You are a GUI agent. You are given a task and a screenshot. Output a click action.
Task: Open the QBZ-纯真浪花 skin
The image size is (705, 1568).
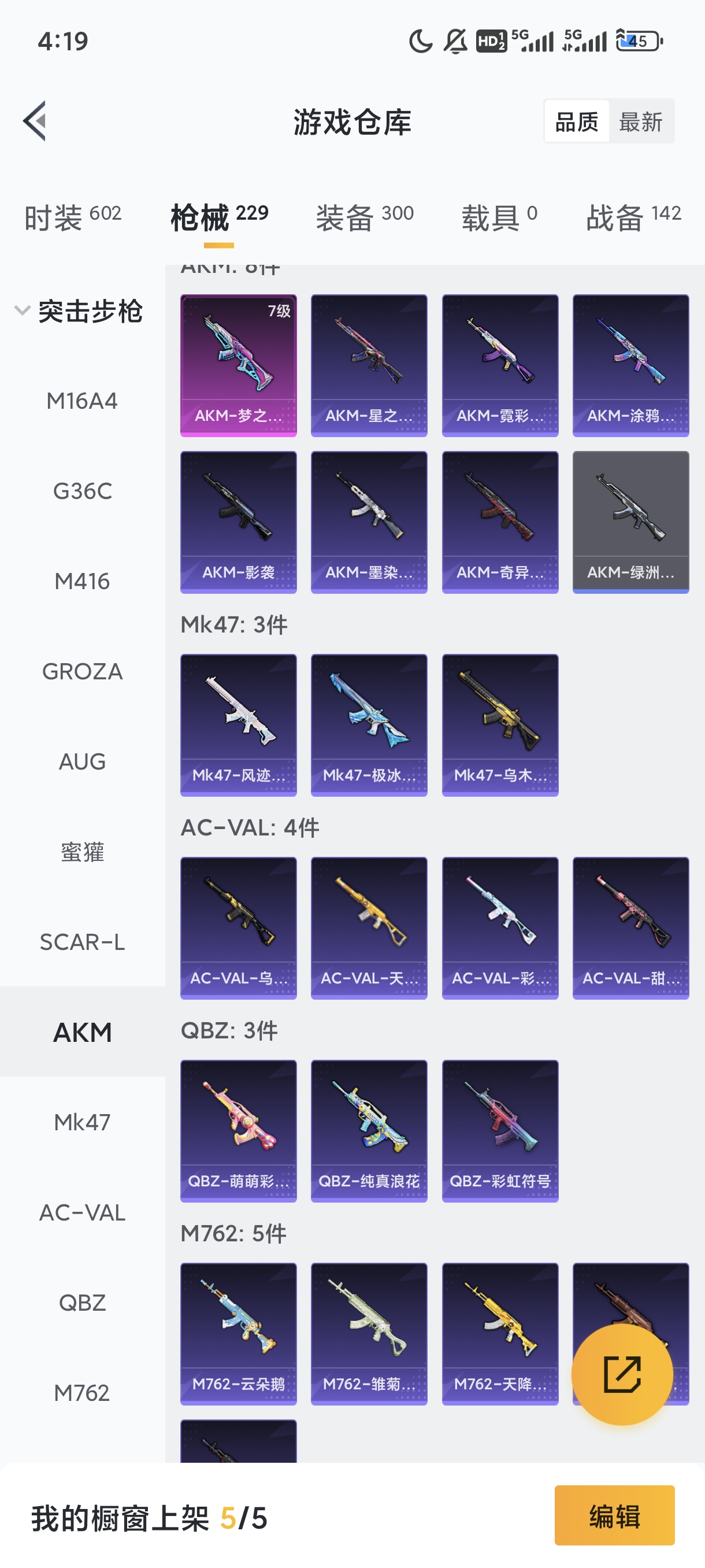(369, 1130)
